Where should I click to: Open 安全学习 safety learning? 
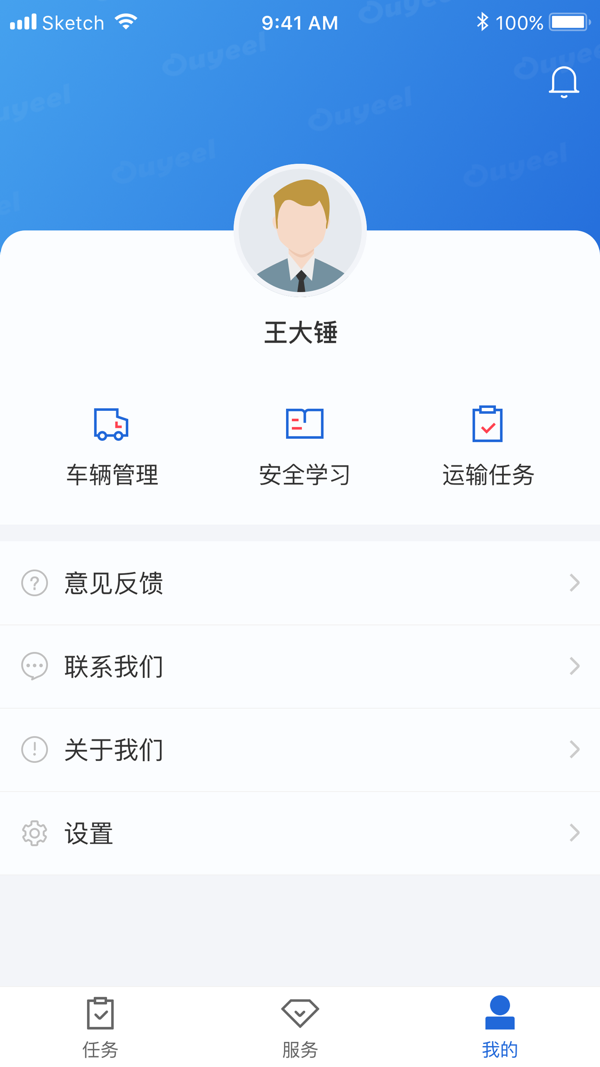pyautogui.click(x=304, y=446)
